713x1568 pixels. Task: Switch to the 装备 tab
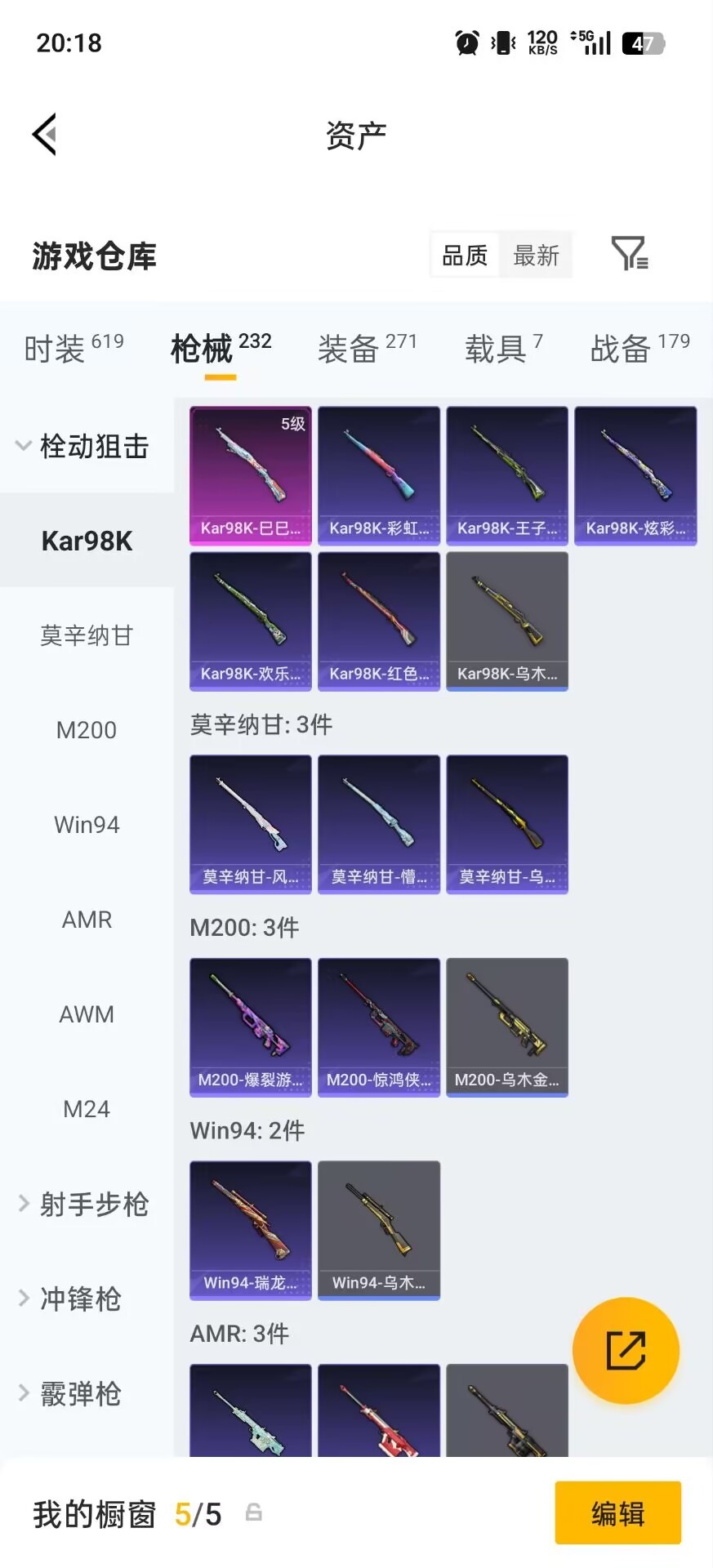(x=346, y=348)
